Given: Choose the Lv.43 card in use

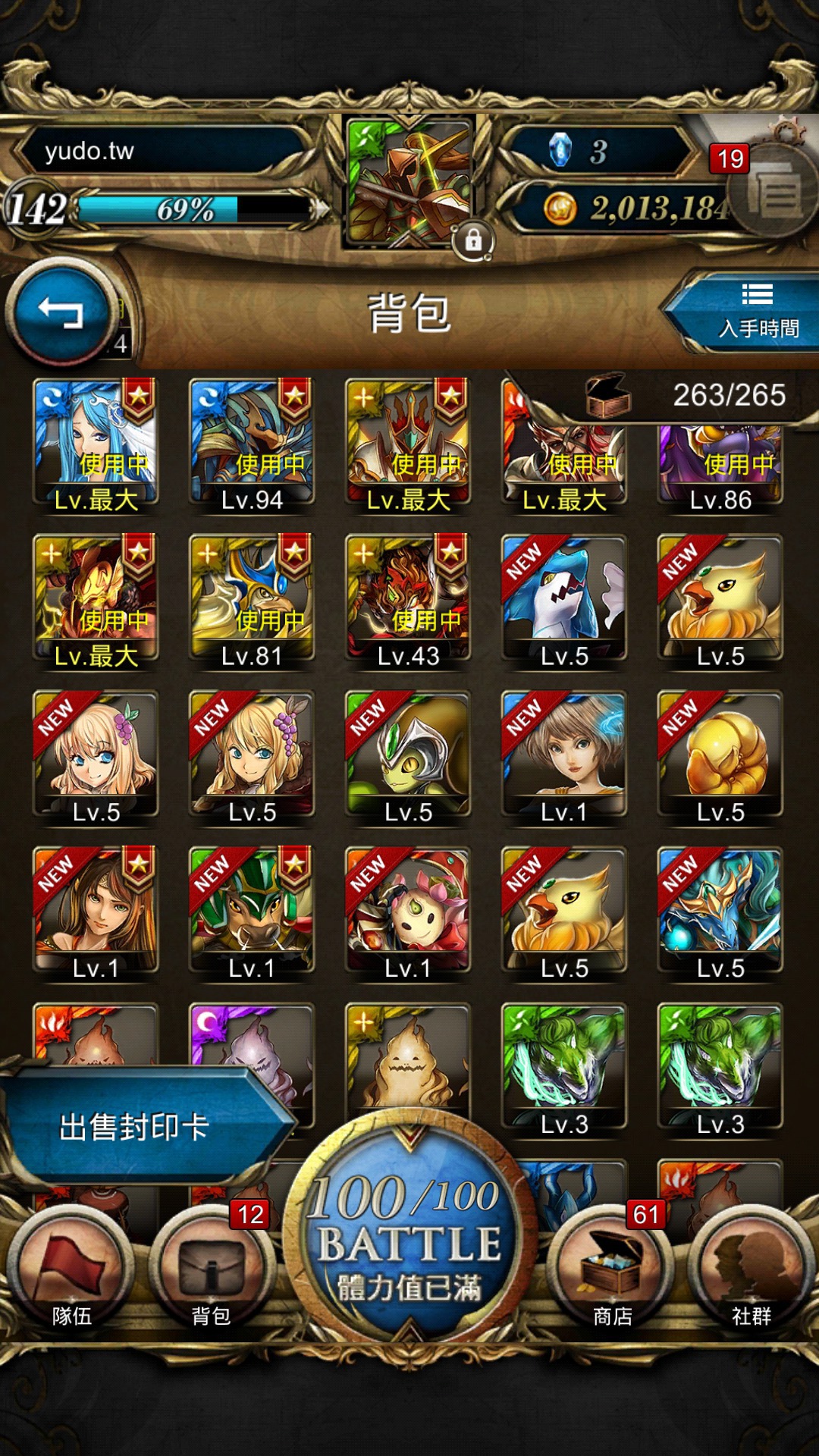Looking at the screenshot, I should [x=408, y=602].
